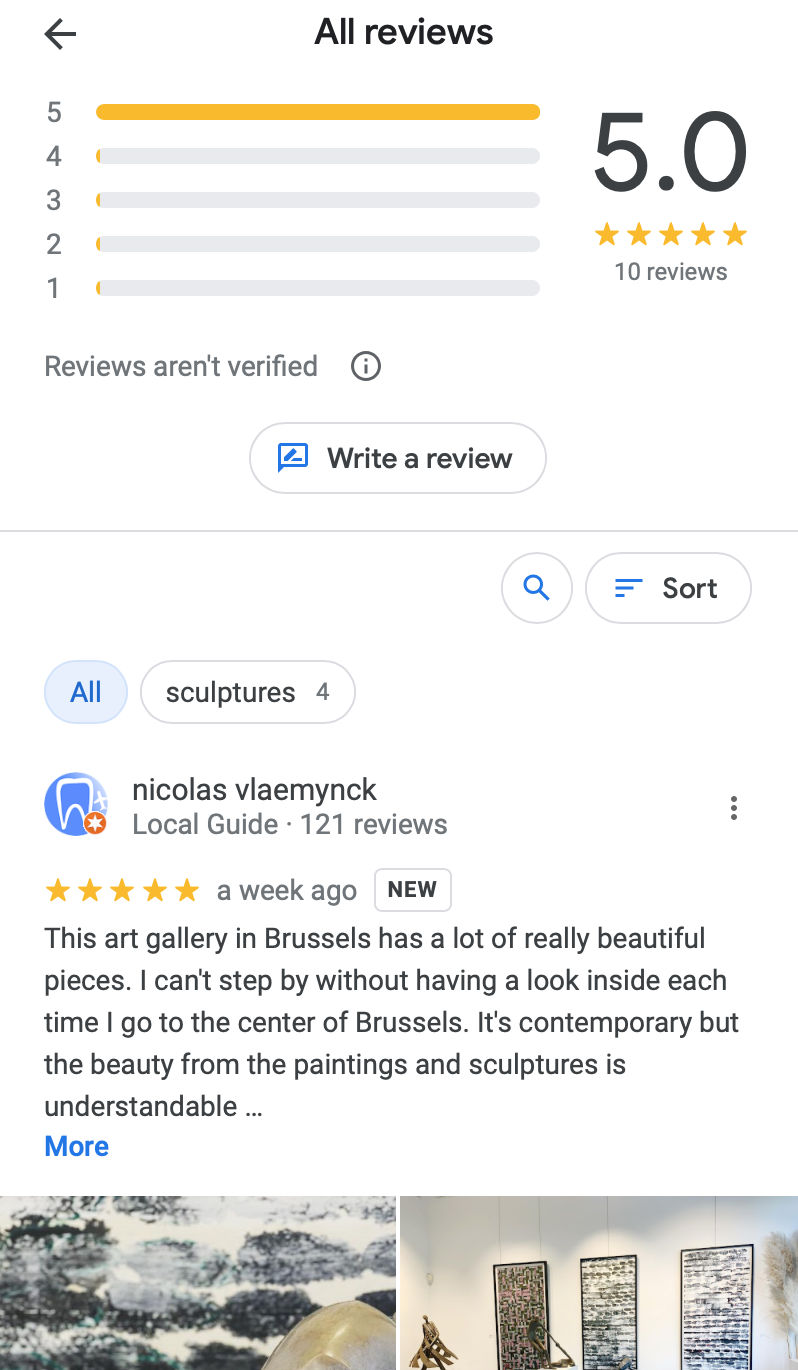Viewport: 798px width, 1370px height.
Task: Click the back arrow to leave All reviews
Action: pos(60,33)
